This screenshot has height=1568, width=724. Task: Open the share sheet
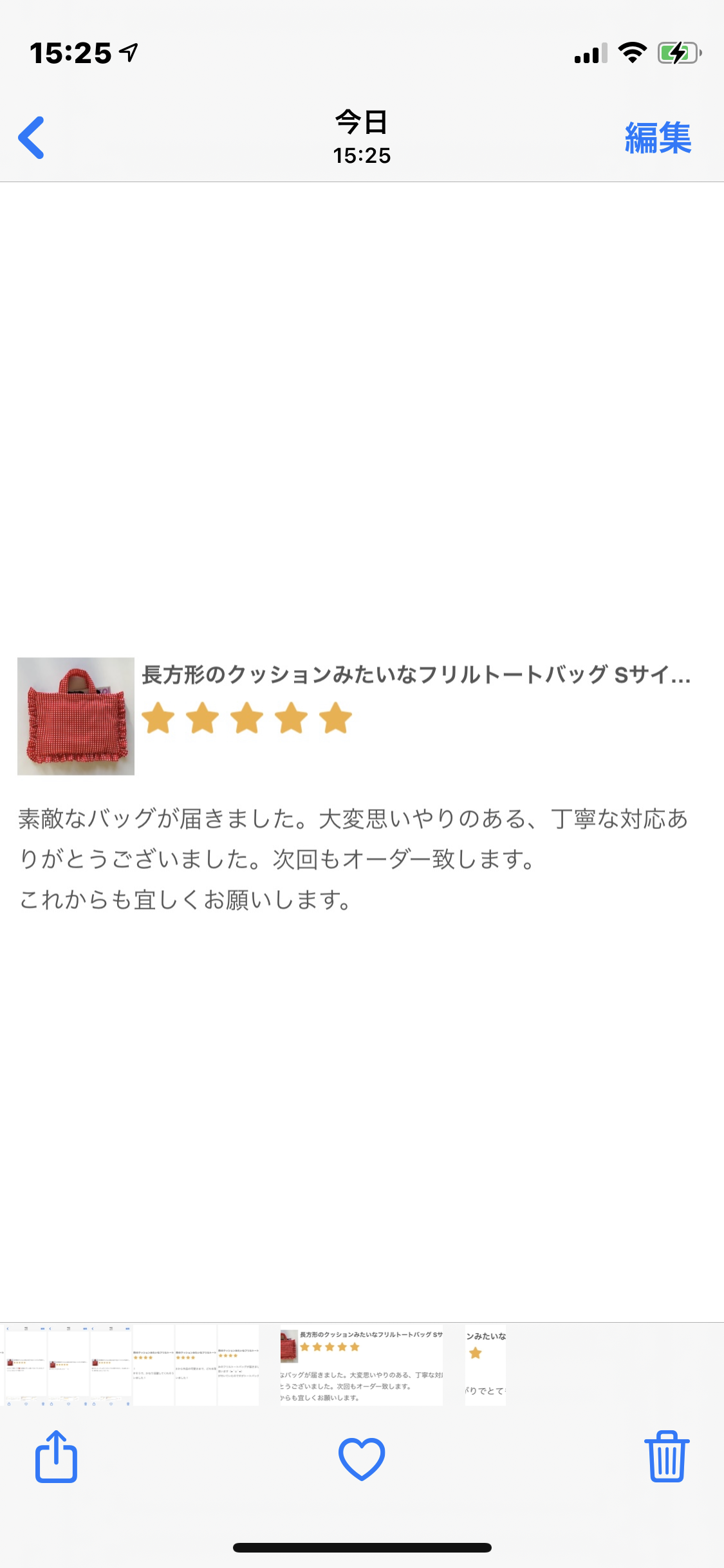[x=56, y=1456]
